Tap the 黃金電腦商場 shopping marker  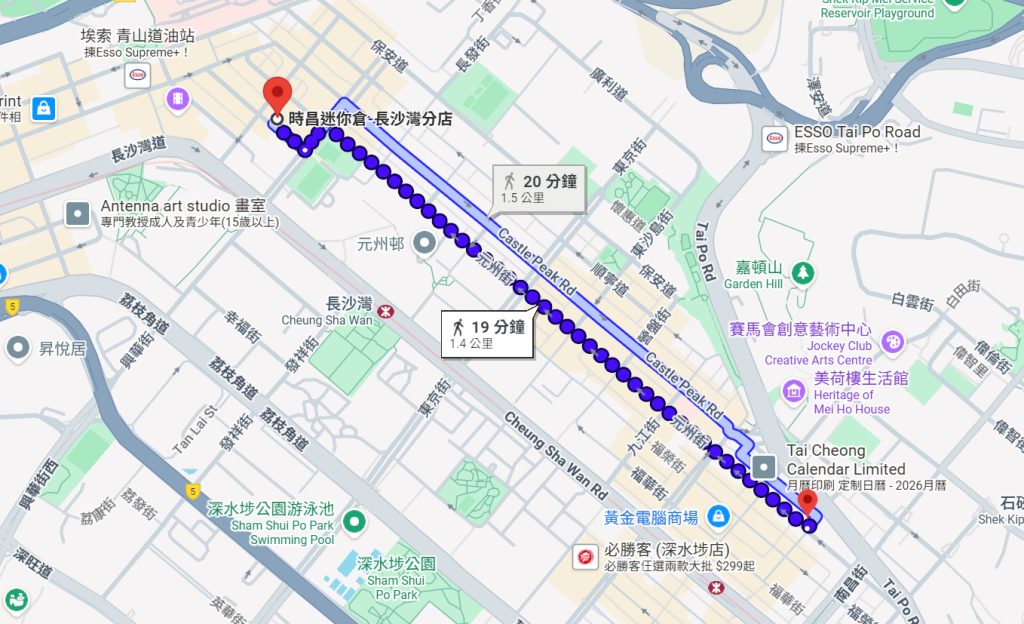717,517
